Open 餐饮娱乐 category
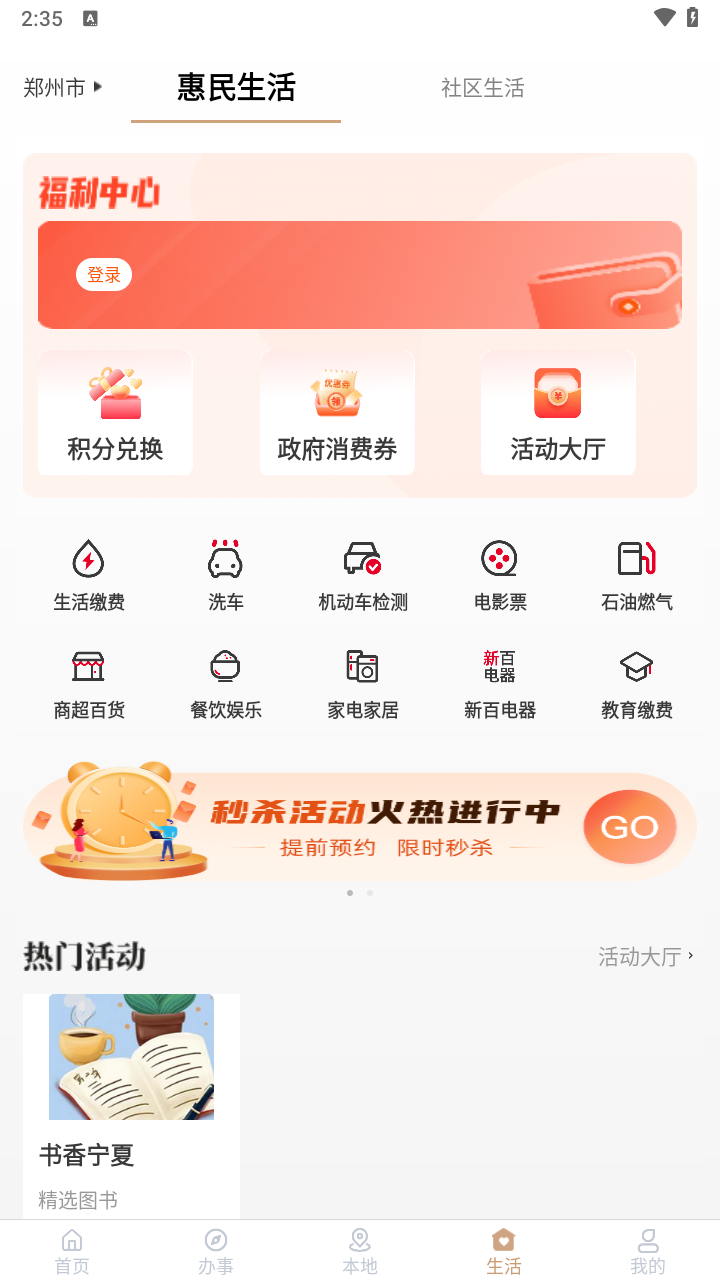 [x=226, y=683]
